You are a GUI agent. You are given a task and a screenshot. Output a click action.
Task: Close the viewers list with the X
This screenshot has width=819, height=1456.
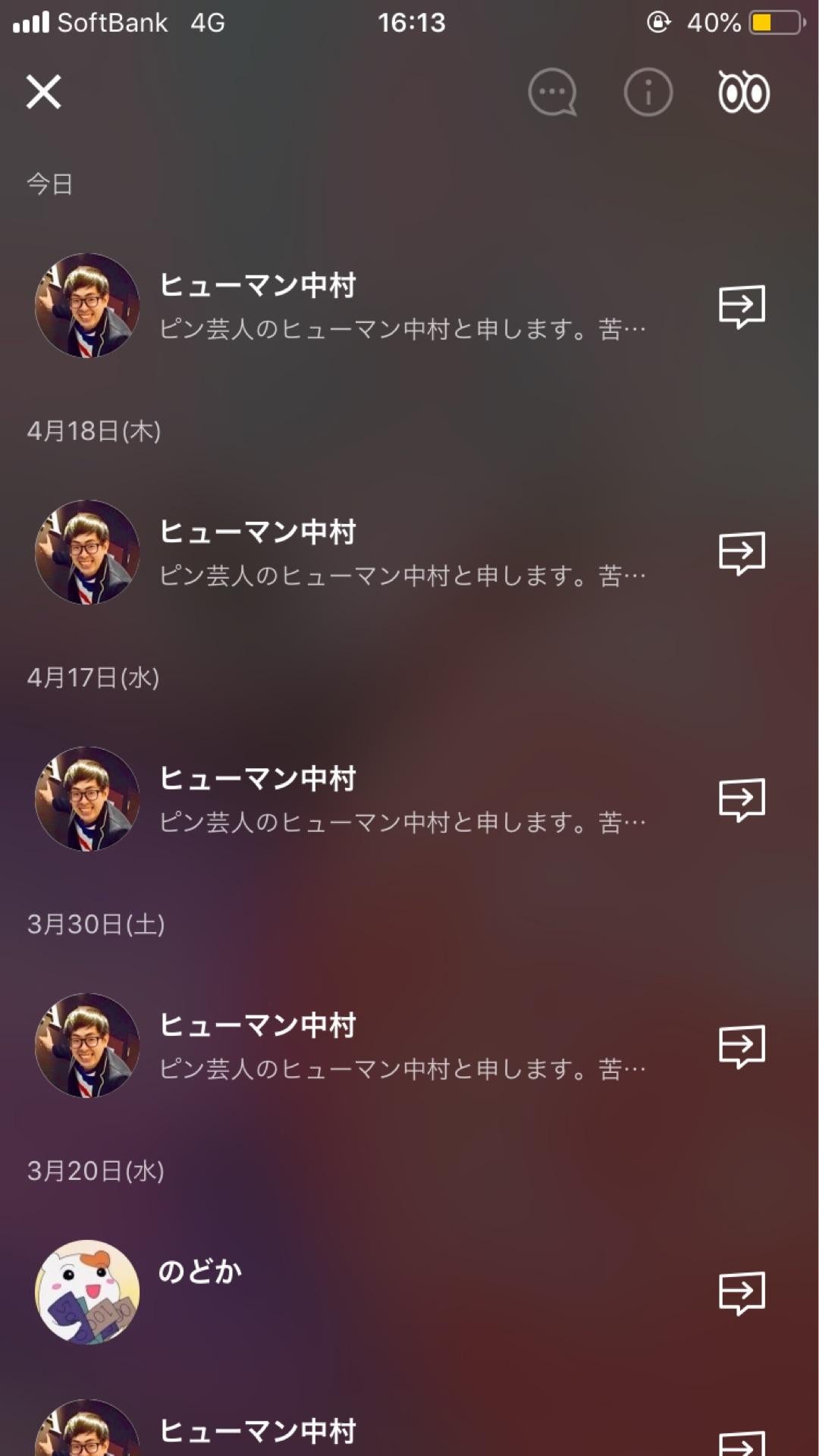click(x=44, y=93)
